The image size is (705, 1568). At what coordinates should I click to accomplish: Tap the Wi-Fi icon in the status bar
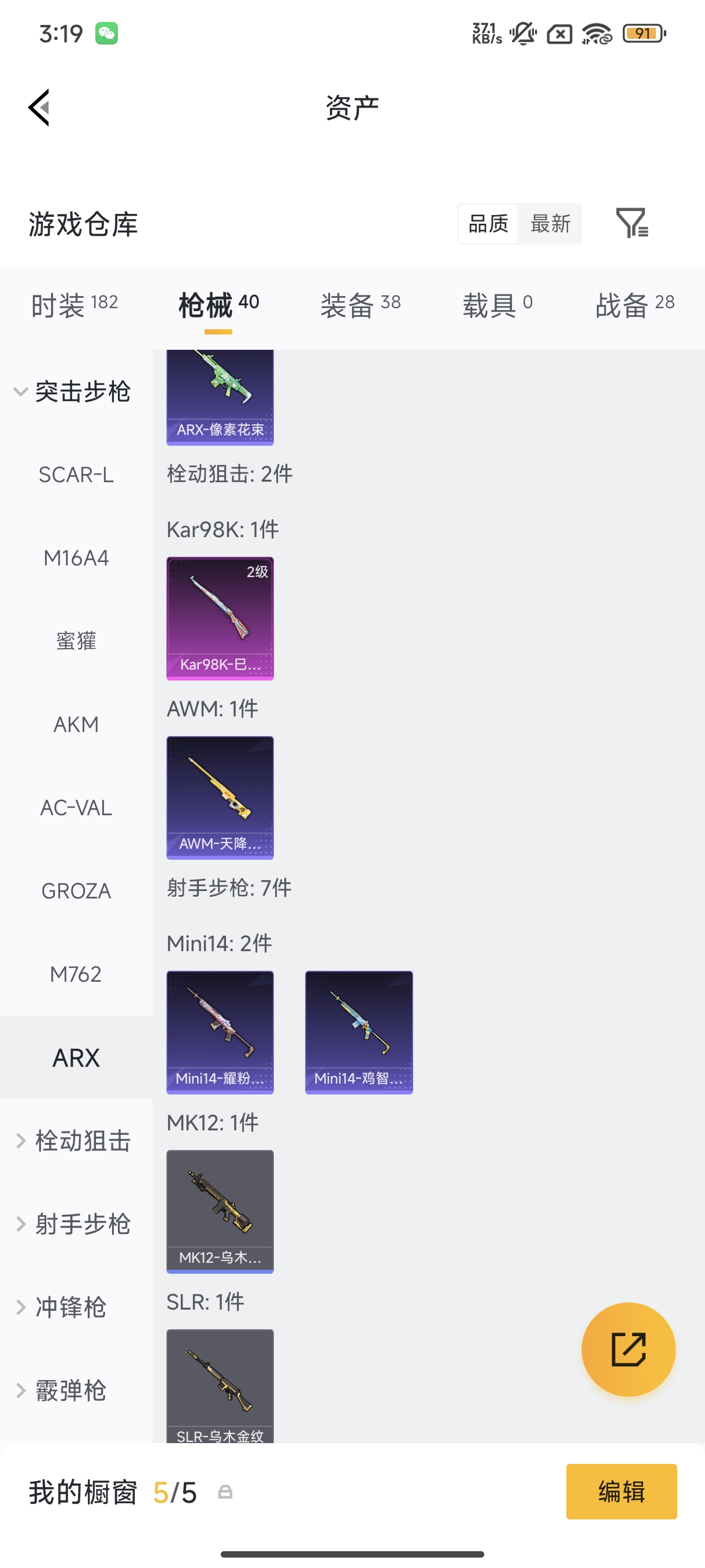tap(597, 35)
